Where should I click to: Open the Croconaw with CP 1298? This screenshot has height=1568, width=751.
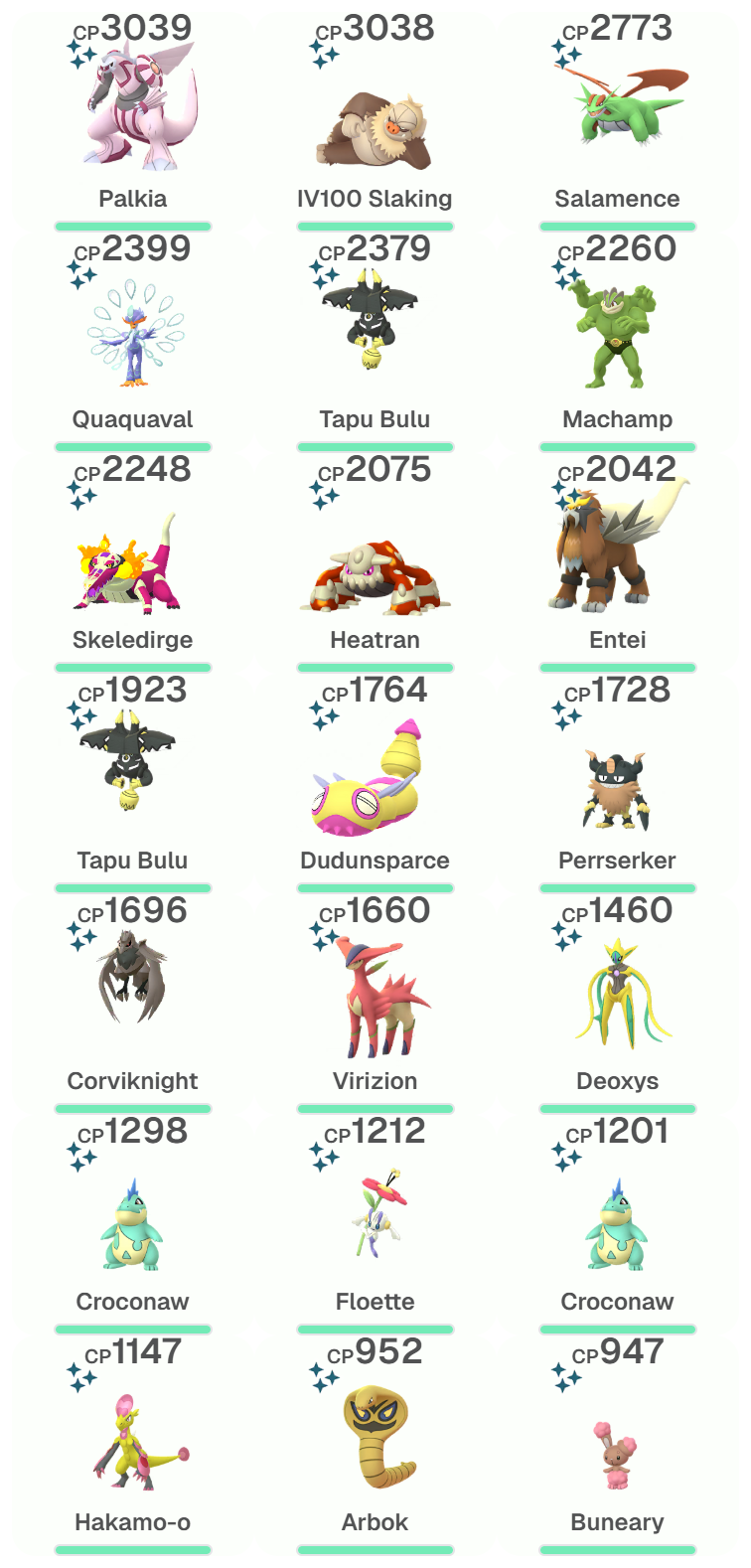coord(133,1227)
